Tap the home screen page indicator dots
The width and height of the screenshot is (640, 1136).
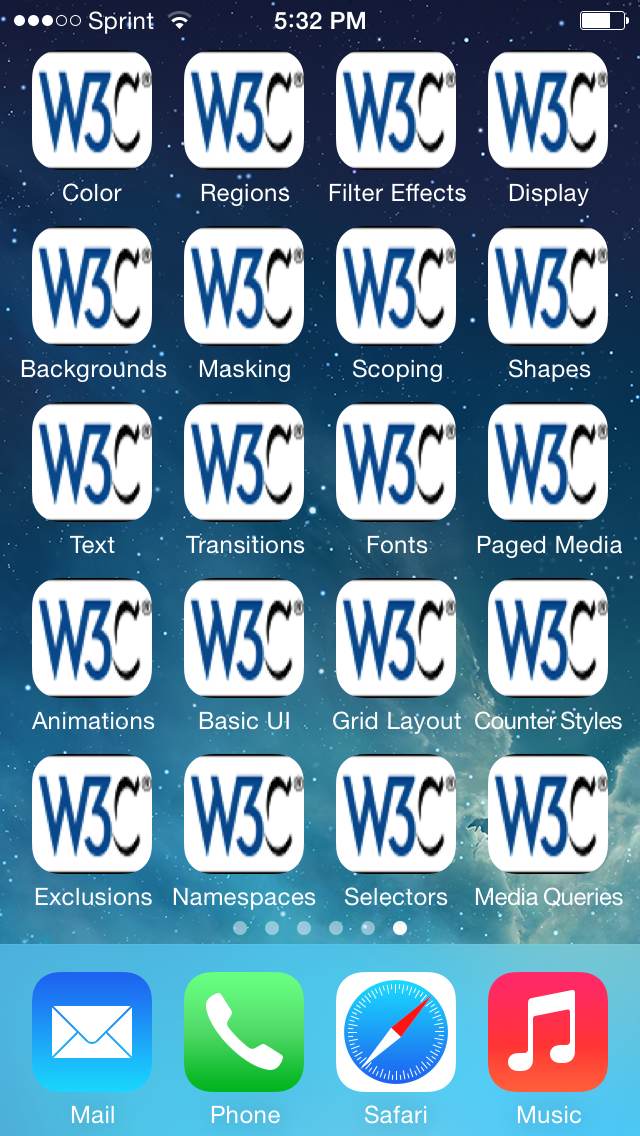[320, 927]
